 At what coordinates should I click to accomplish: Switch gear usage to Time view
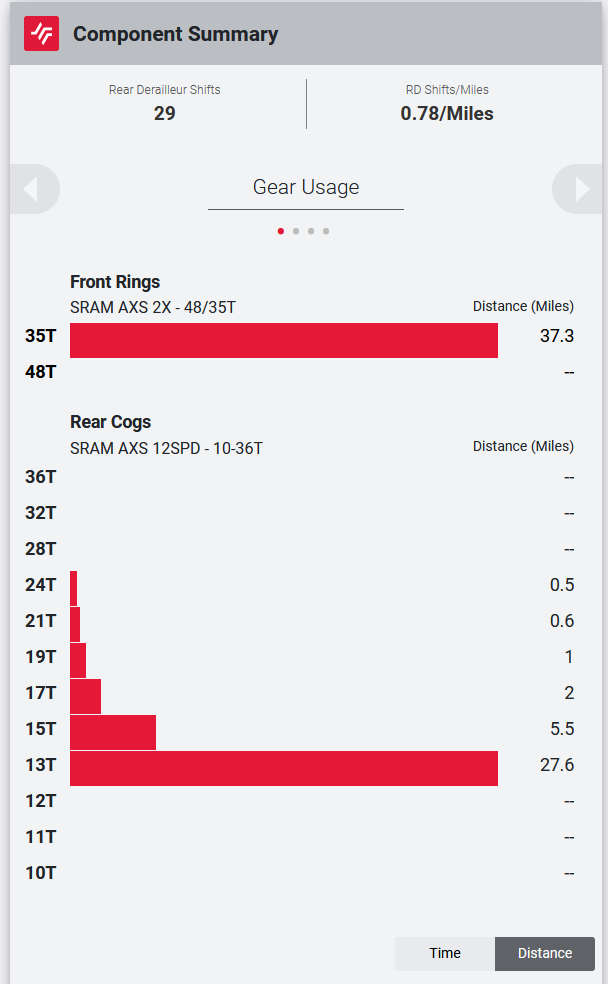445,953
